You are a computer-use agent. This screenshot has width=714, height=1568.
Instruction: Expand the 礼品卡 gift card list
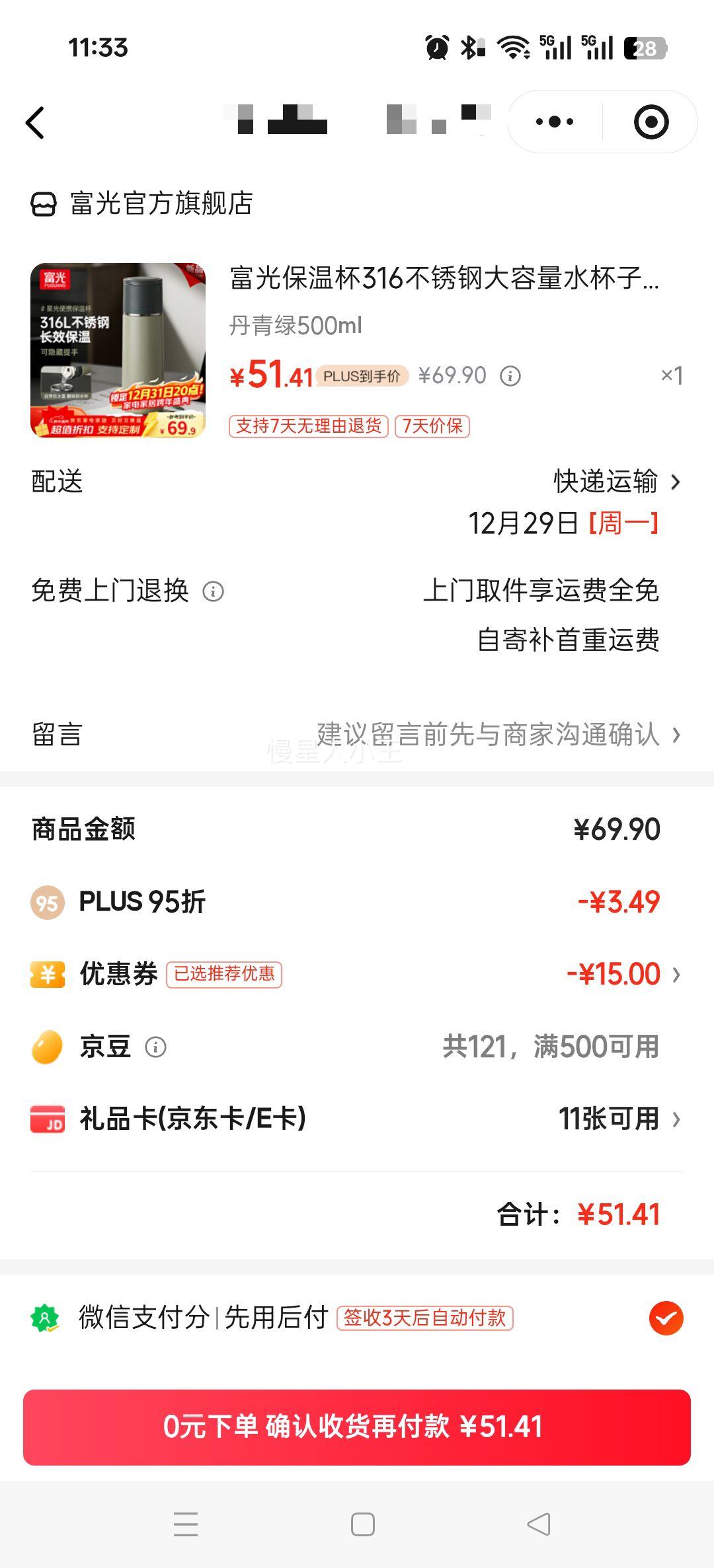[676, 1119]
